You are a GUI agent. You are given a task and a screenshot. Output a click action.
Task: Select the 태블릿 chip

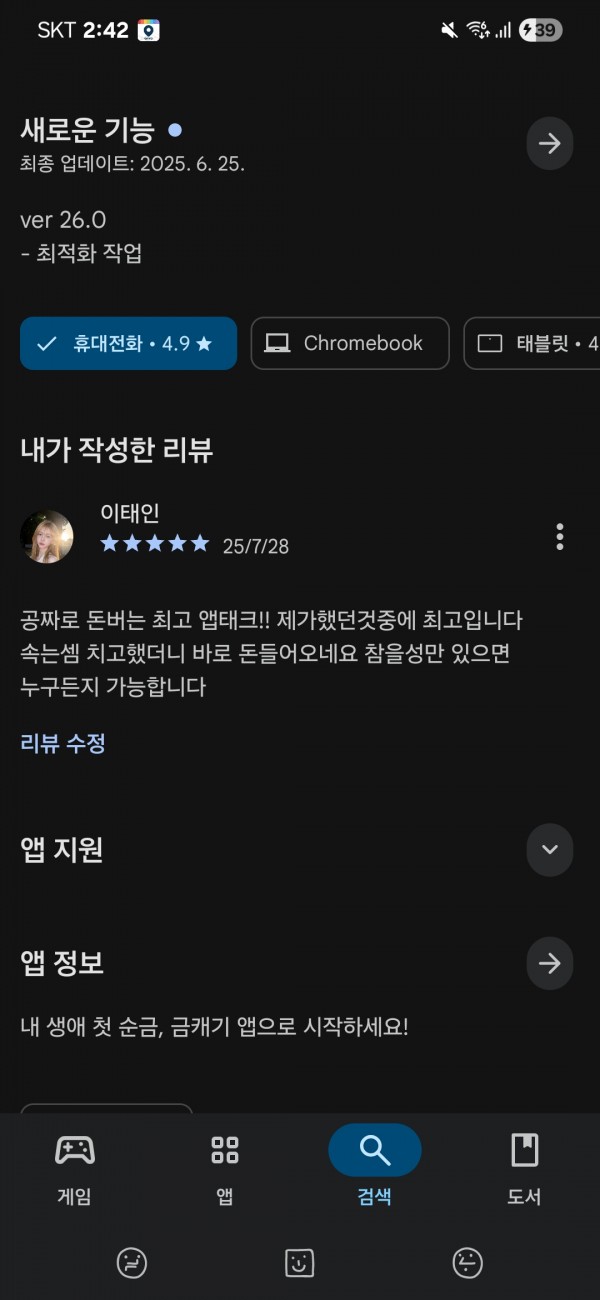pyautogui.click(x=532, y=343)
